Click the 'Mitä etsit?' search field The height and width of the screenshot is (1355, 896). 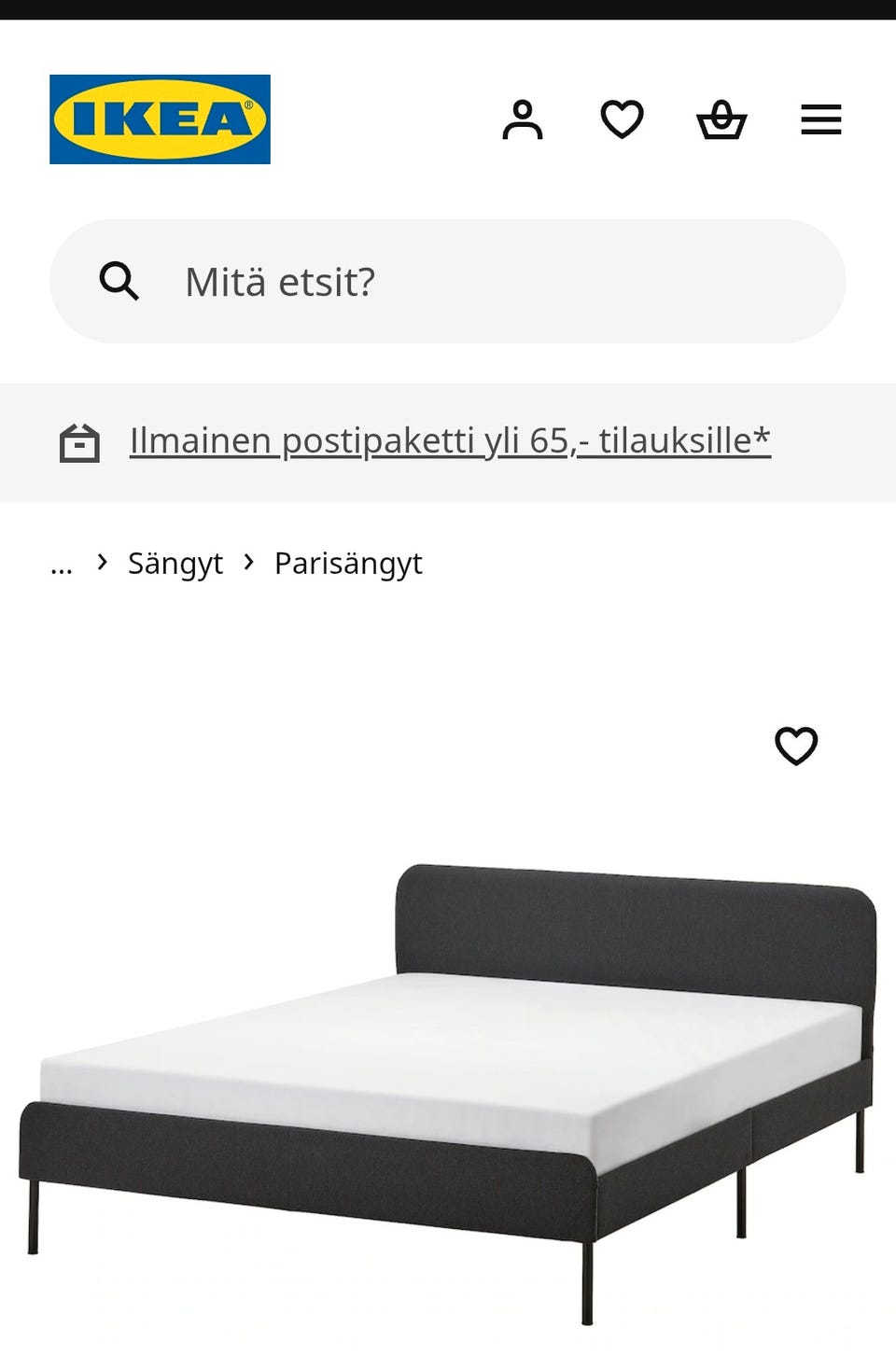pos(373,282)
